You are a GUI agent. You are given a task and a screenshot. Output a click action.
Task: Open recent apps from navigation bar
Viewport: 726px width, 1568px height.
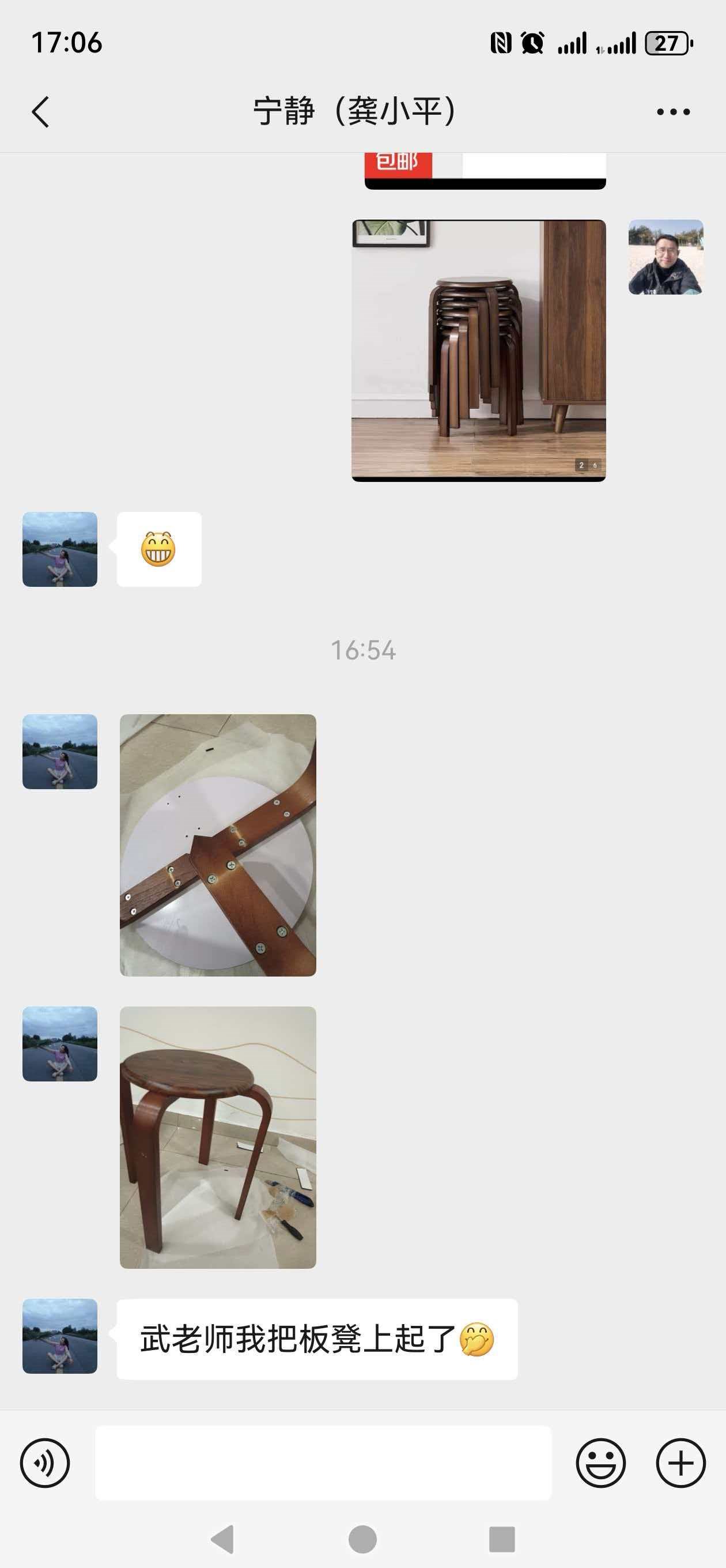(502, 1539)
